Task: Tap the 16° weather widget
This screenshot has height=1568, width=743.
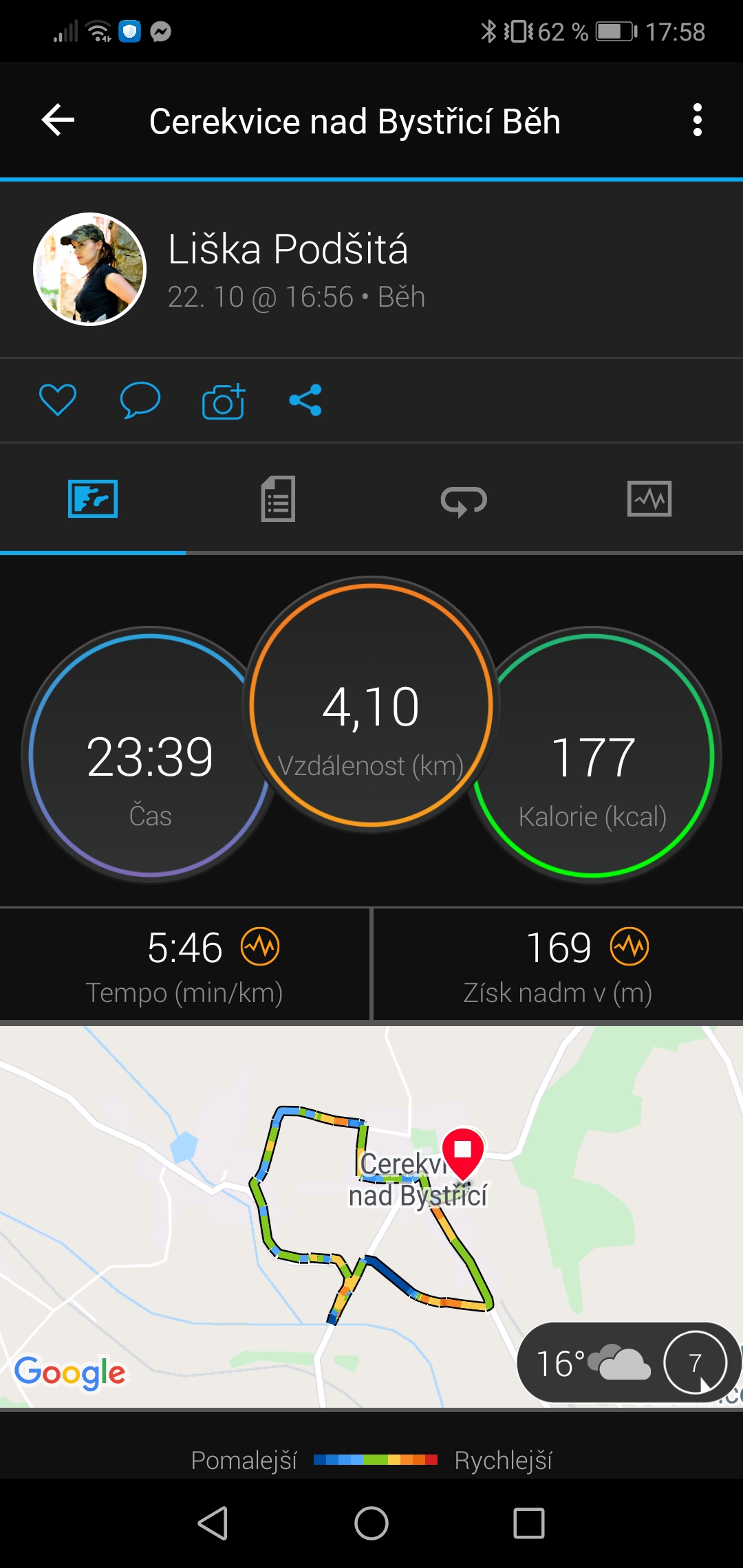Action: tap(628, 1363)
